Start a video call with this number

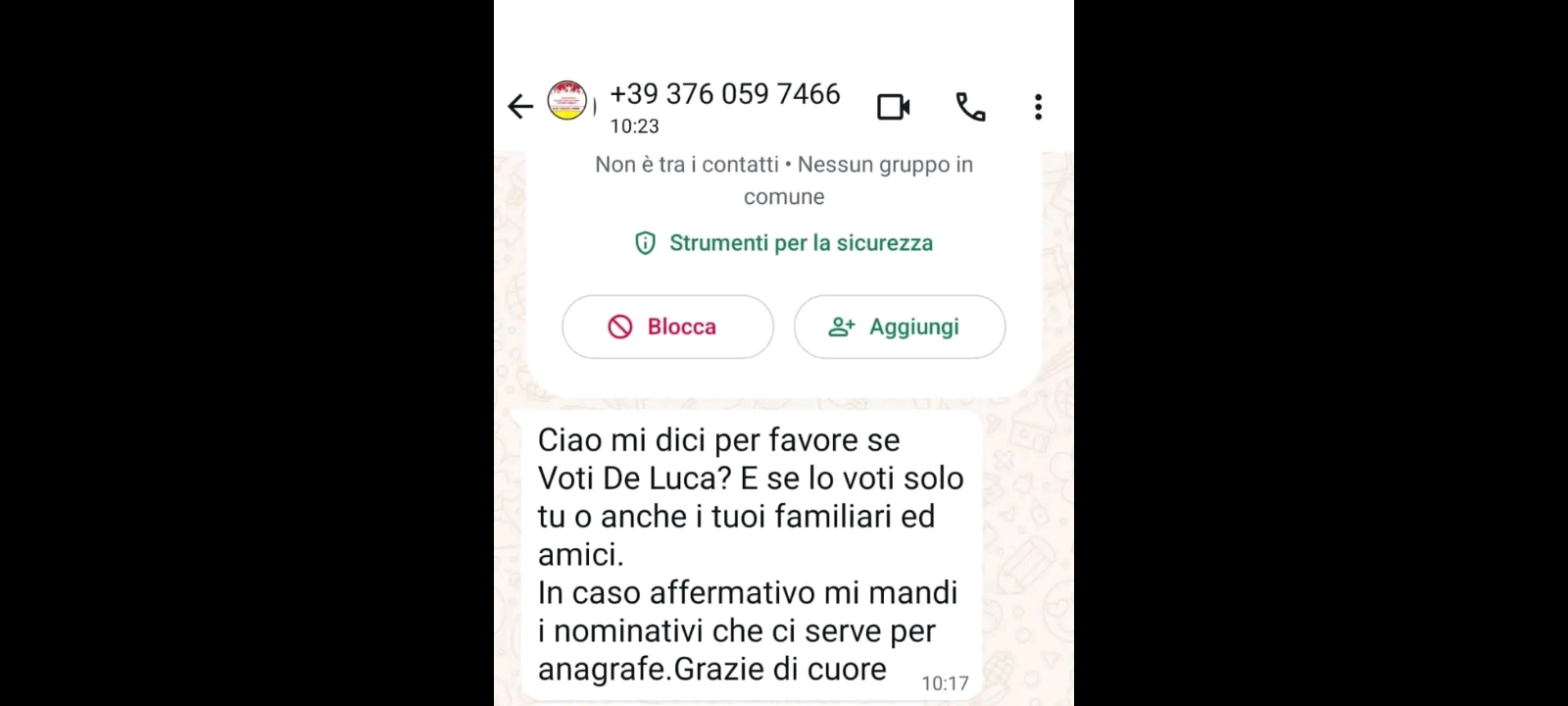(x=893, y=106)
